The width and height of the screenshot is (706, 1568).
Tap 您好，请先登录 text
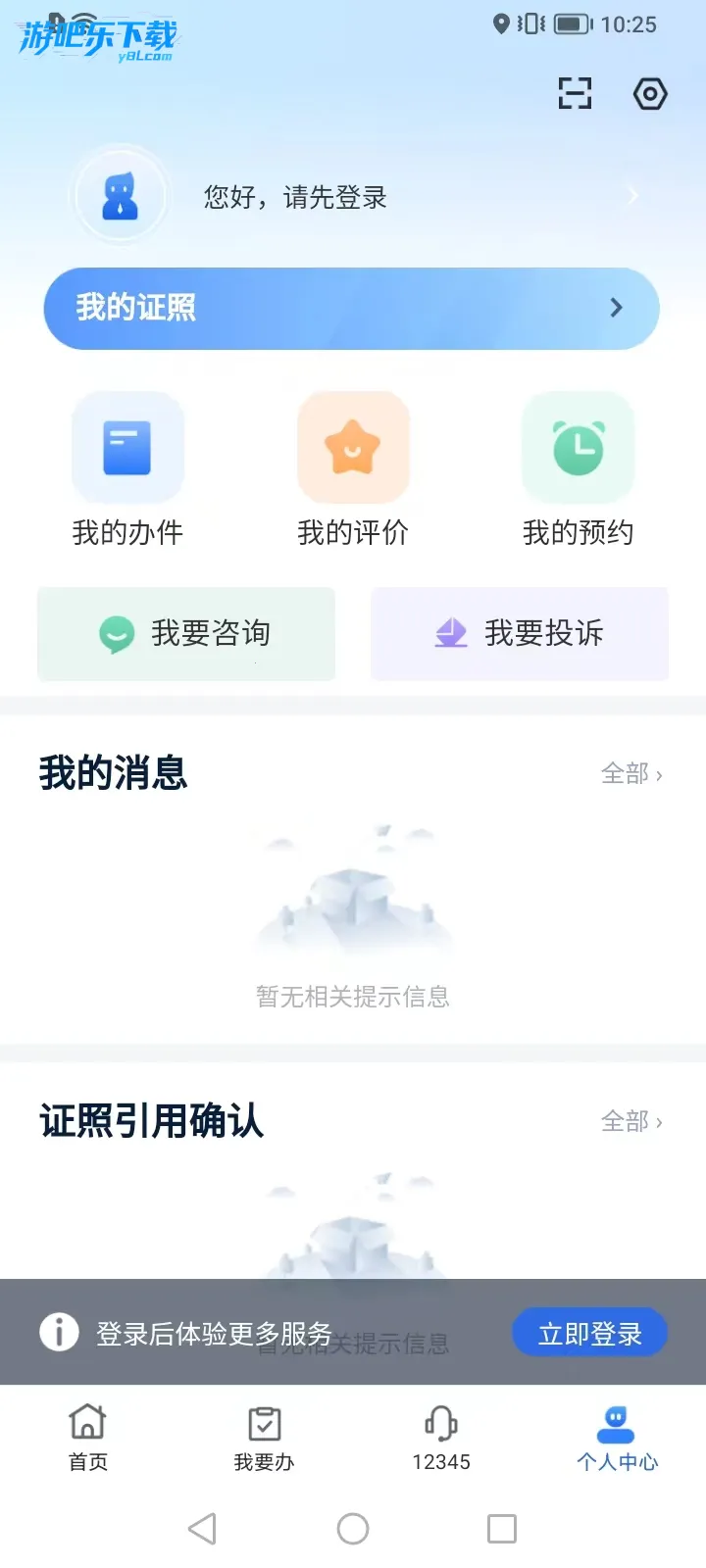coord(294,196)
